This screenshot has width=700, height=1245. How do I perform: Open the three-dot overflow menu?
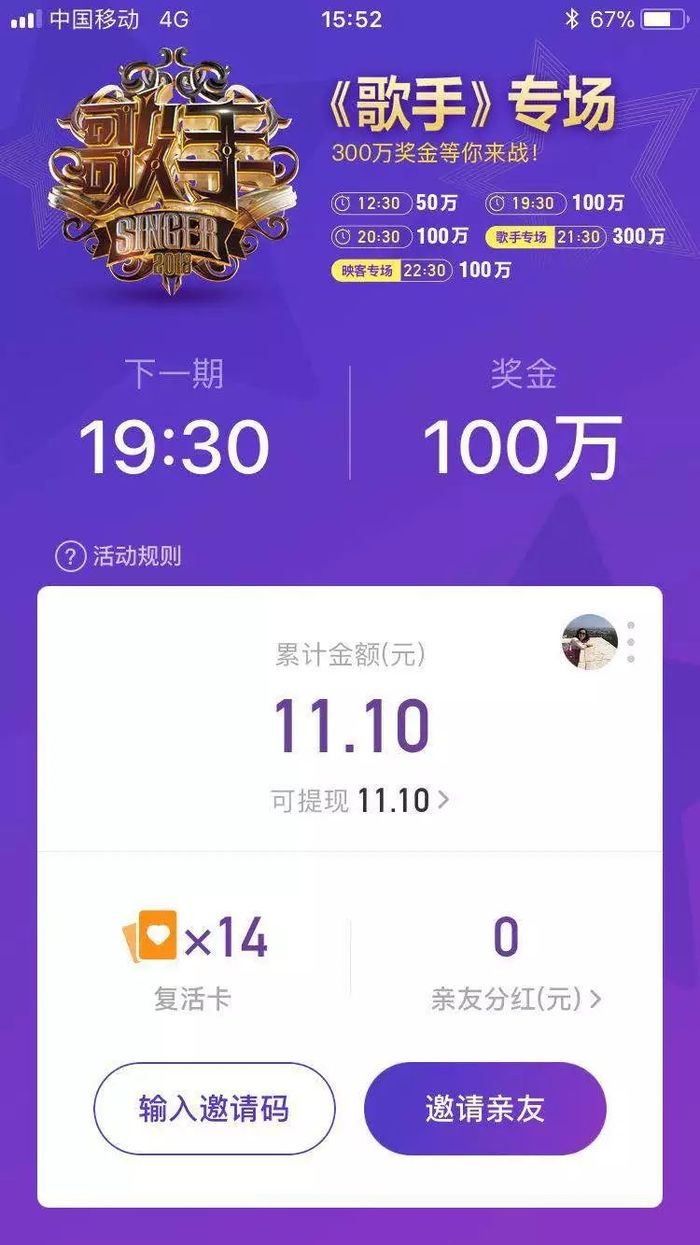tap(631, 642)
